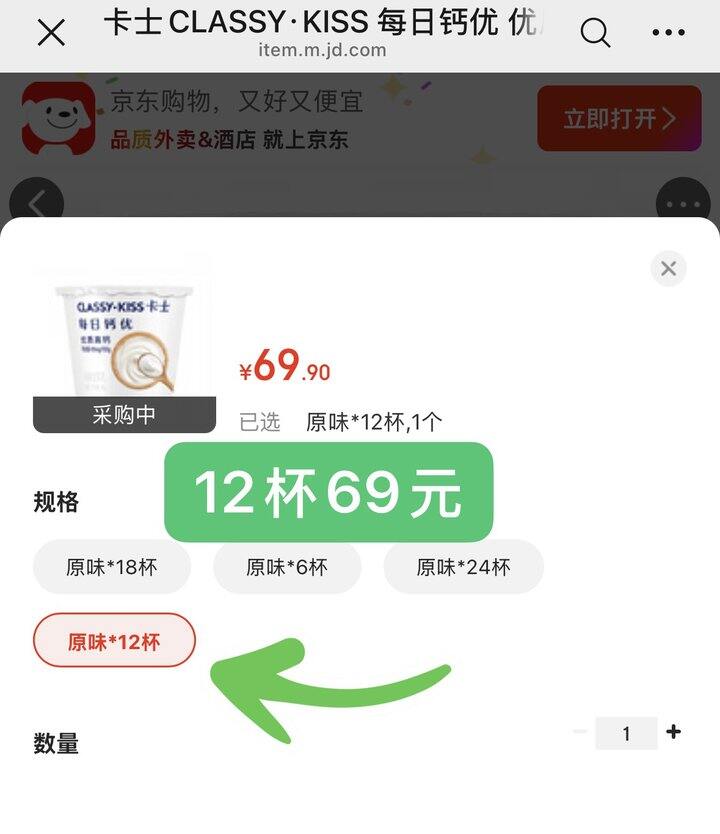This screenshot has width=720, height=834.
Task: Open the search icon in the top bar
Action: [595, 33]
